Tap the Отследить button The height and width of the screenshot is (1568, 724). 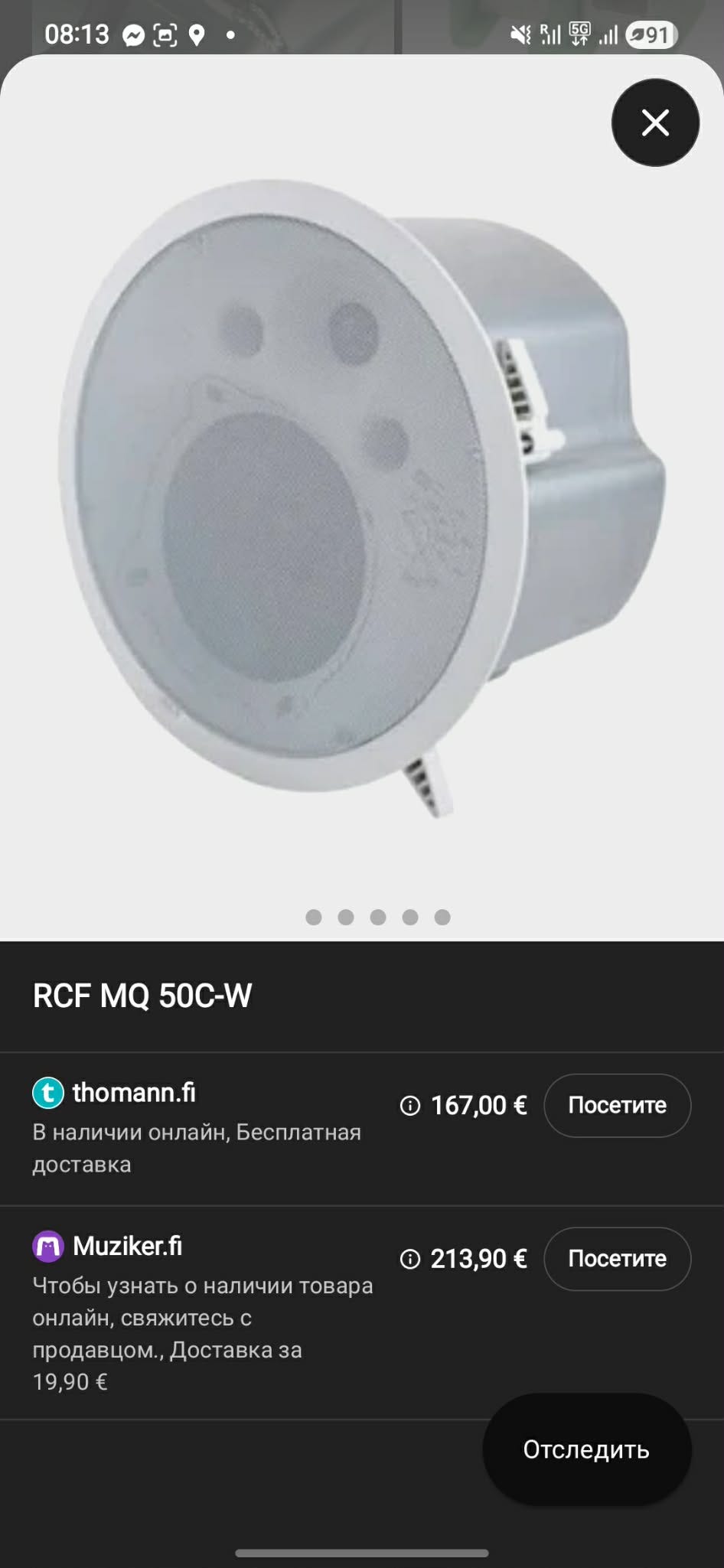587,1449
